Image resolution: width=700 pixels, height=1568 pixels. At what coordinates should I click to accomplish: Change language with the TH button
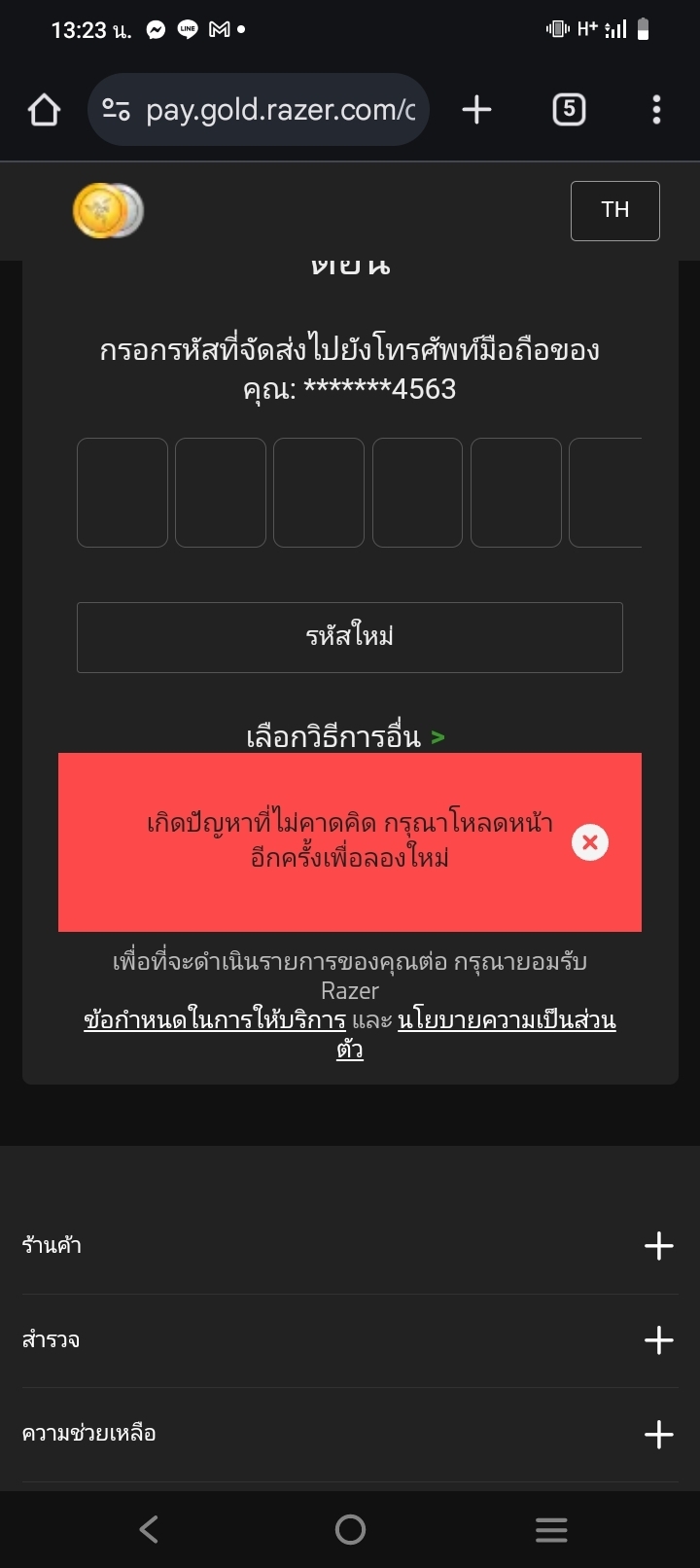tap(614, 210)
